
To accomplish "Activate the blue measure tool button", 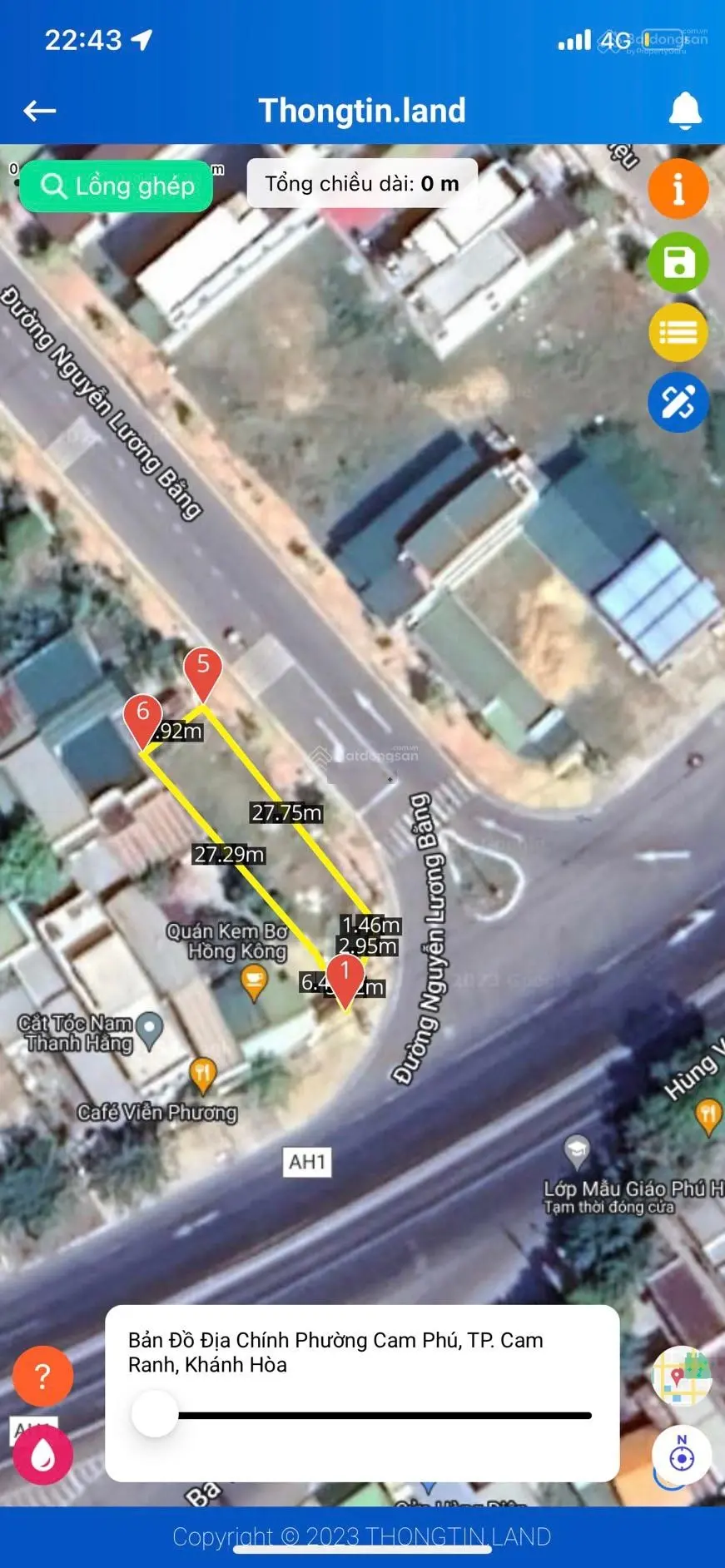I will (678, 403).
